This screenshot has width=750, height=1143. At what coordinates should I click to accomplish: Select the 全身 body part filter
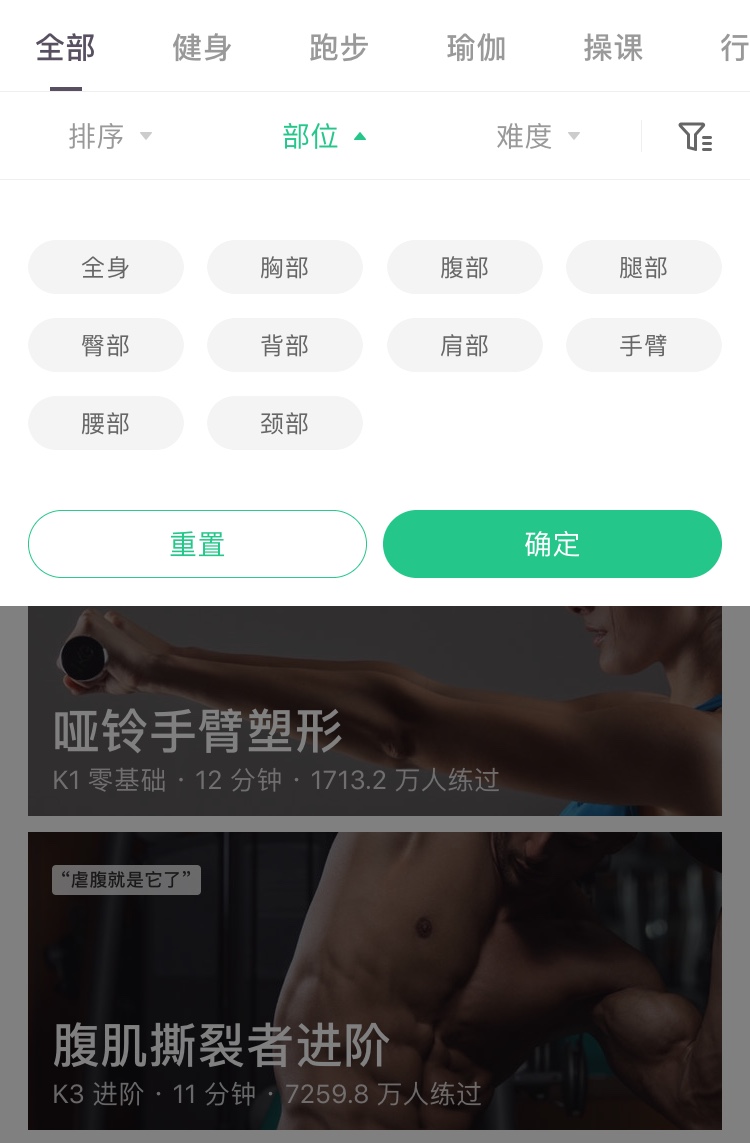[x=105, y=267]
